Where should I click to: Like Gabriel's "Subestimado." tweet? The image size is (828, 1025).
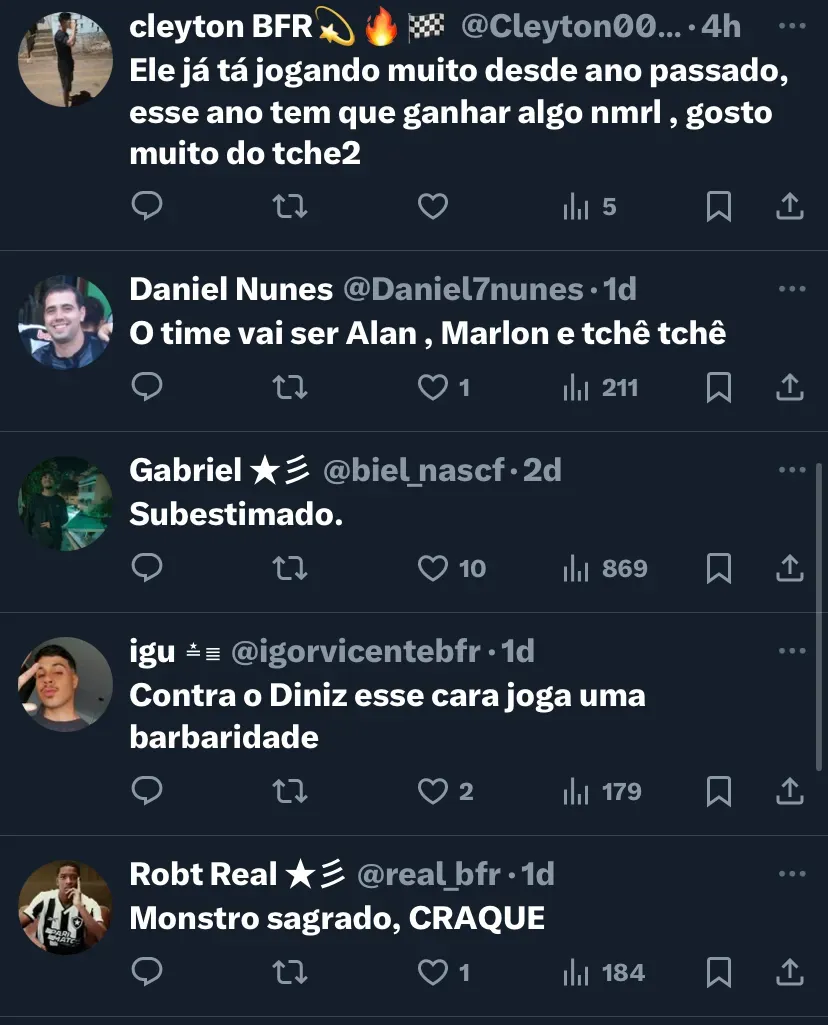point(432,568)
